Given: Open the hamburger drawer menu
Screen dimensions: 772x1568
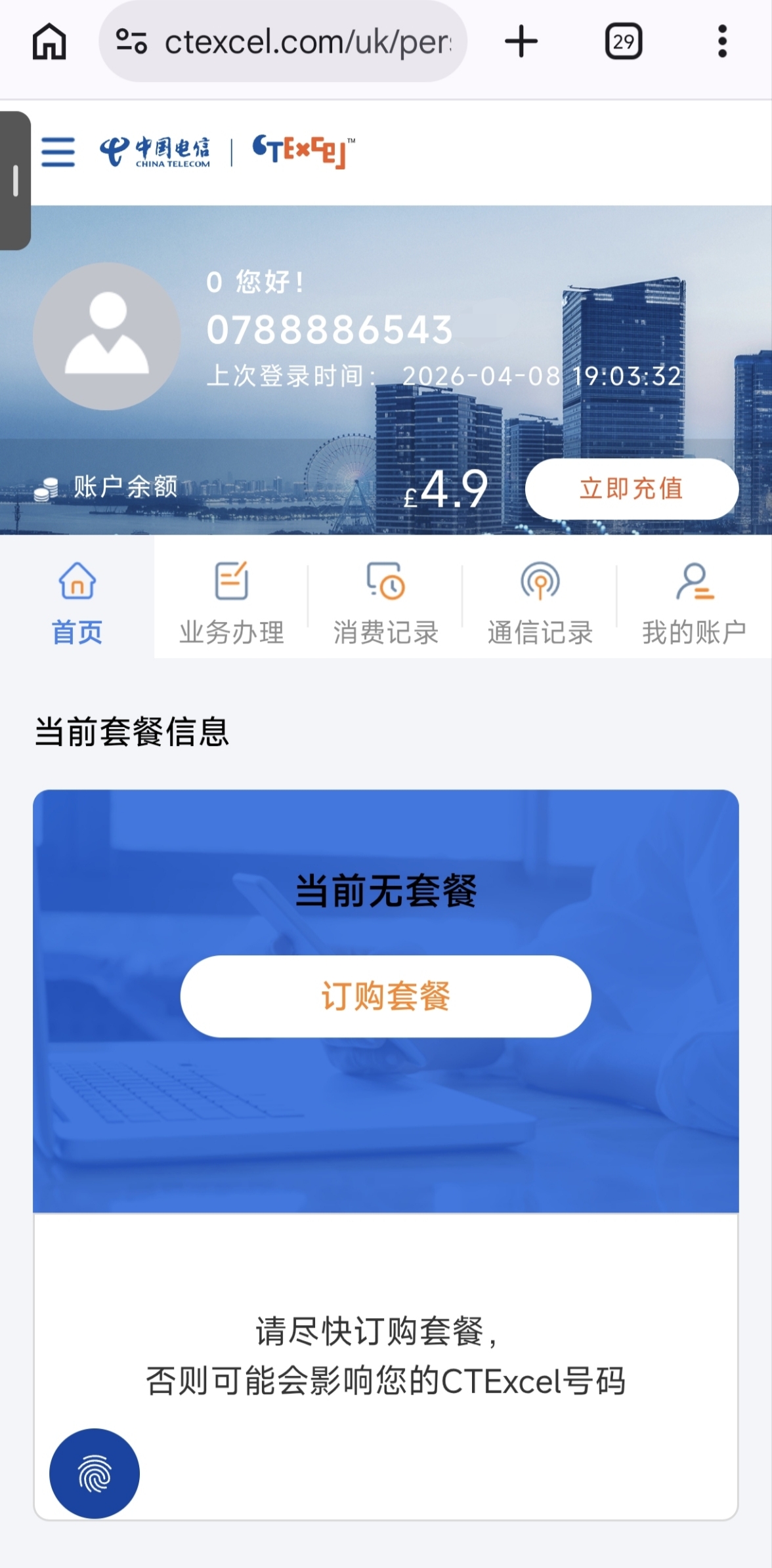Looking at the screenshot, I should [x=58, y=152].
